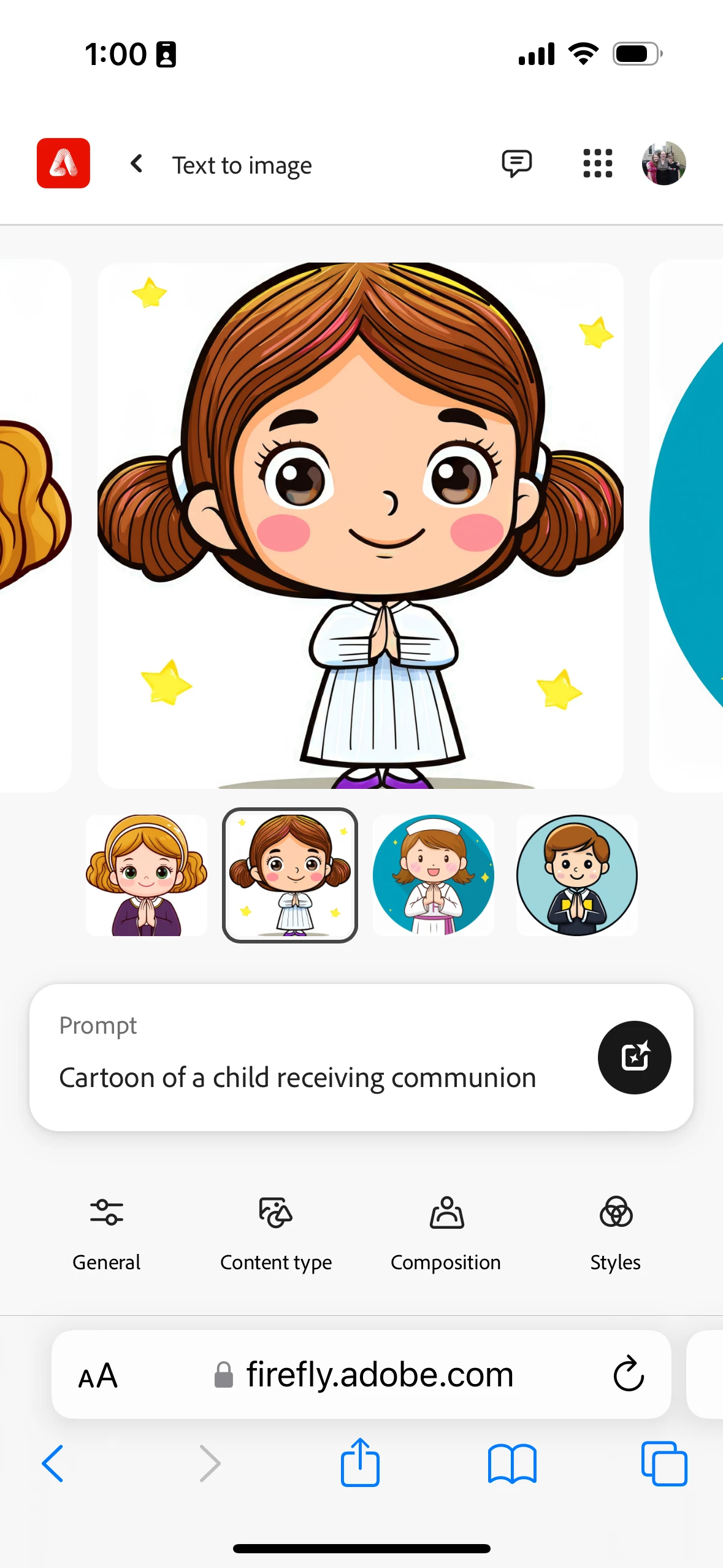Select the blonde girl in purple thumbnail
The height and width of the screenshot is (1568, 723).
coord(147,875)
